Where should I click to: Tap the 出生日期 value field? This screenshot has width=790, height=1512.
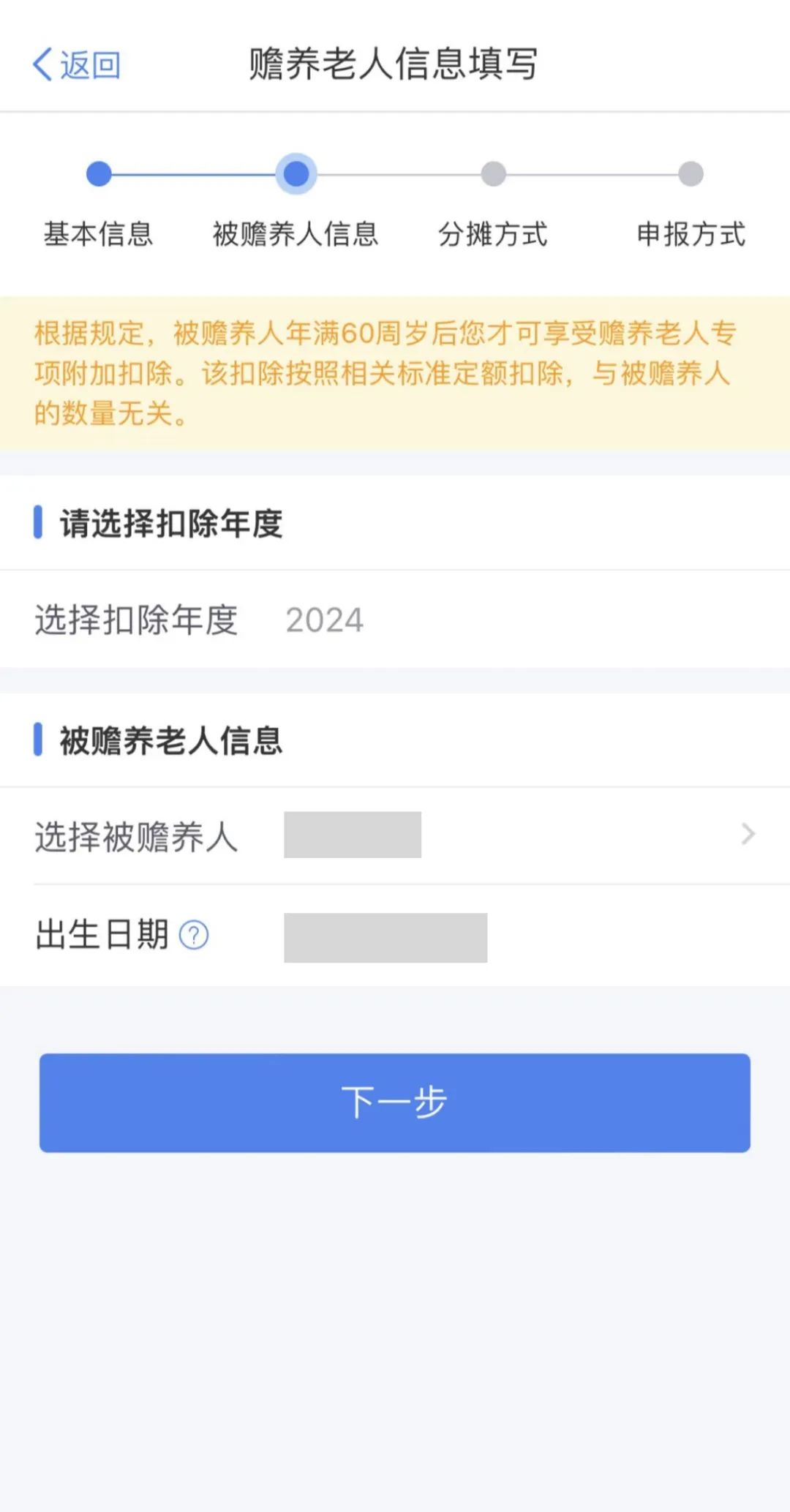click(x=385, y=937)
